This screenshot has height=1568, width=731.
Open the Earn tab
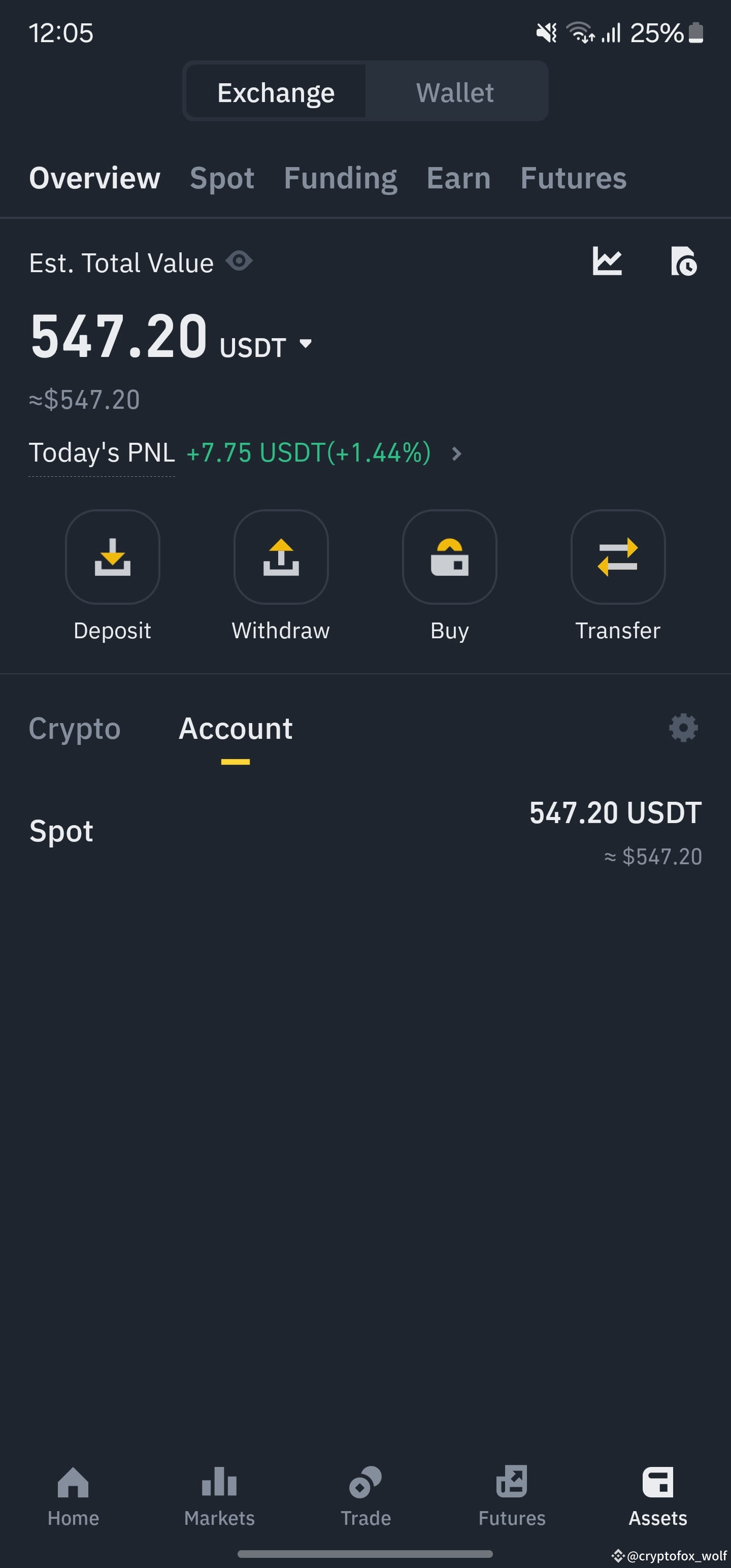[458, 178]
